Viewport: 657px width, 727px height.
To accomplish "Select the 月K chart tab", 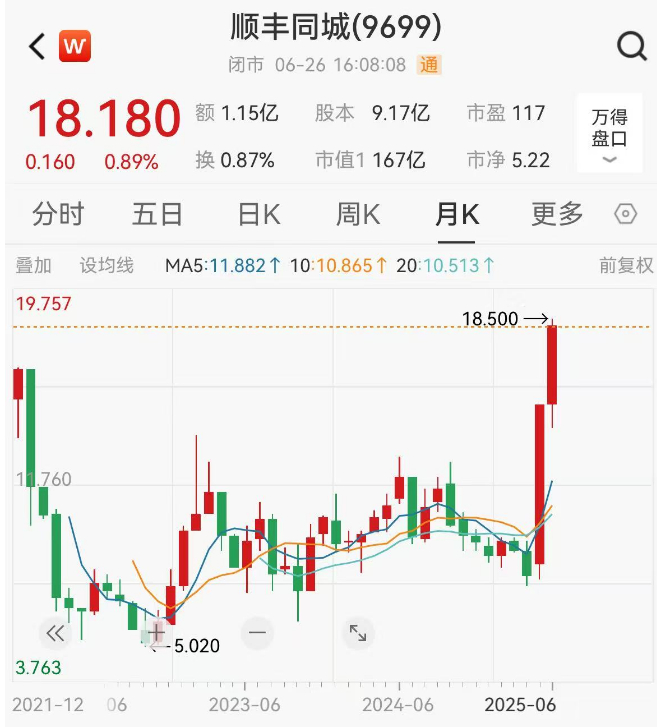I will 457,214.
